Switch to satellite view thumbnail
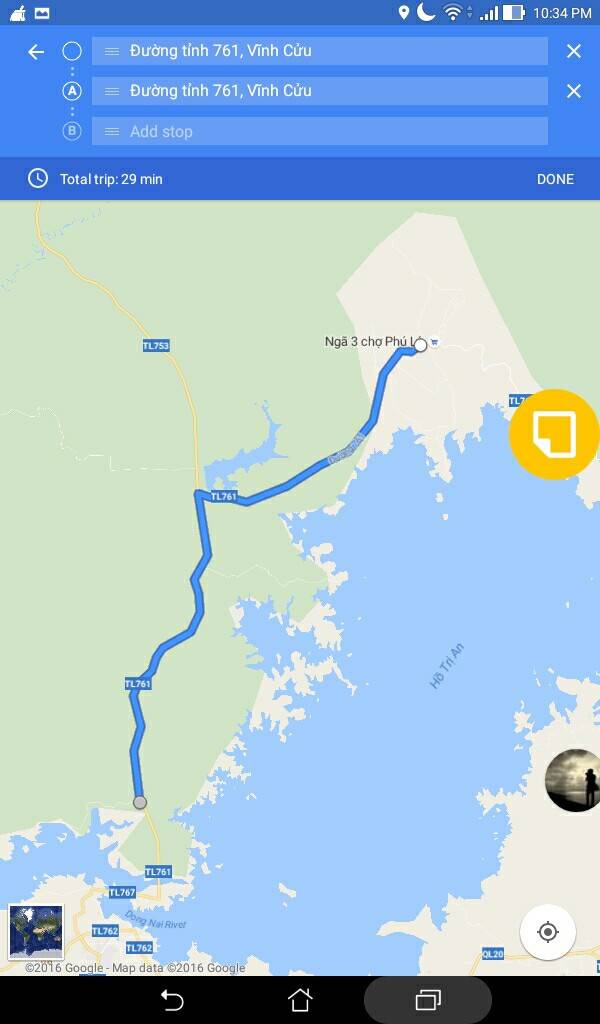The height and width of the screenshot is (1024, 600). tap(36, 931)
